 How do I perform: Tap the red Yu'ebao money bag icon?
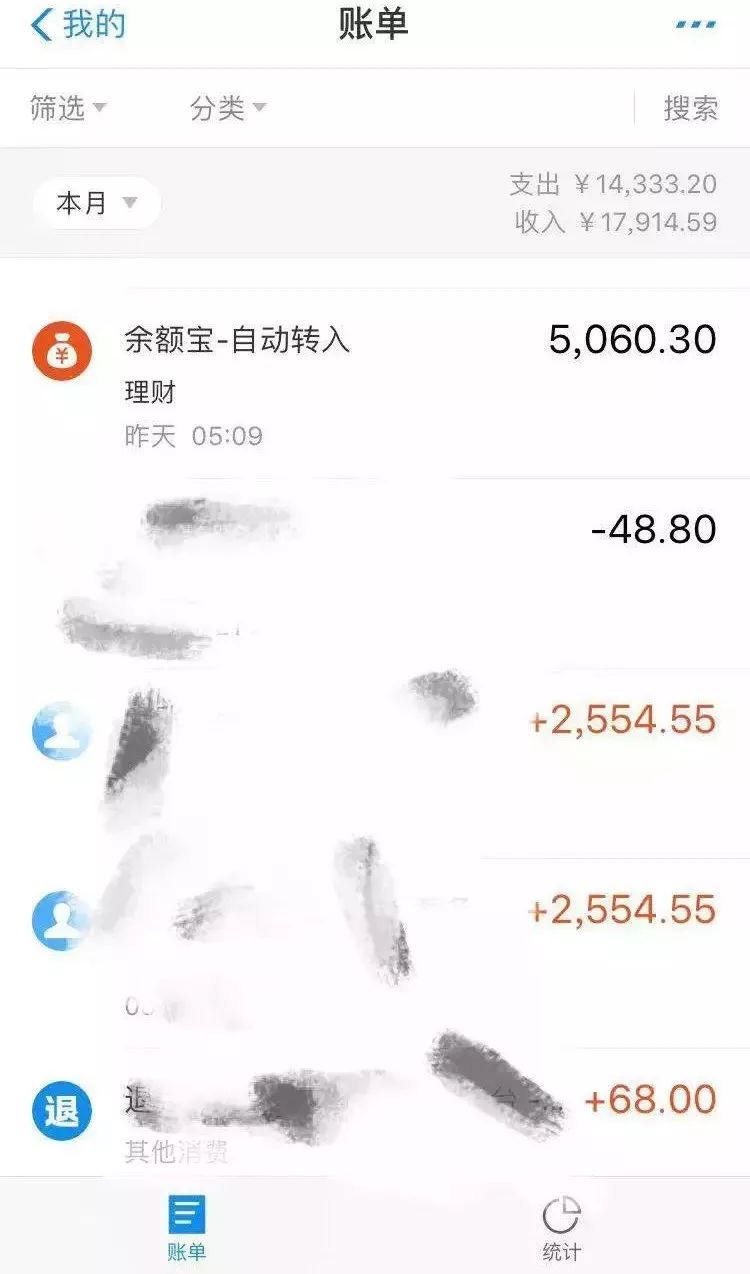pos(62,352)
